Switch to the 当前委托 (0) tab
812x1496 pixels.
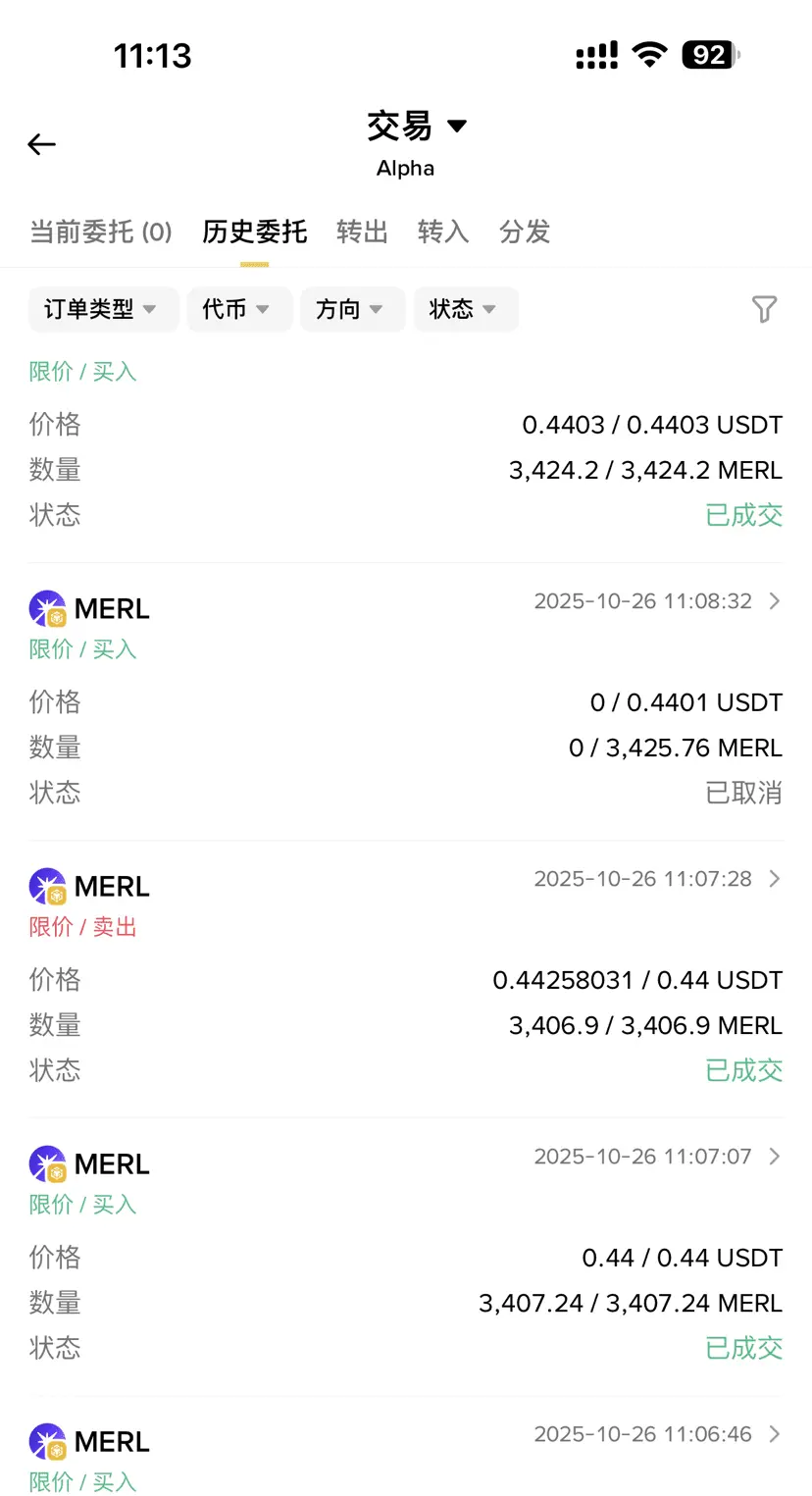pos(100,232)
